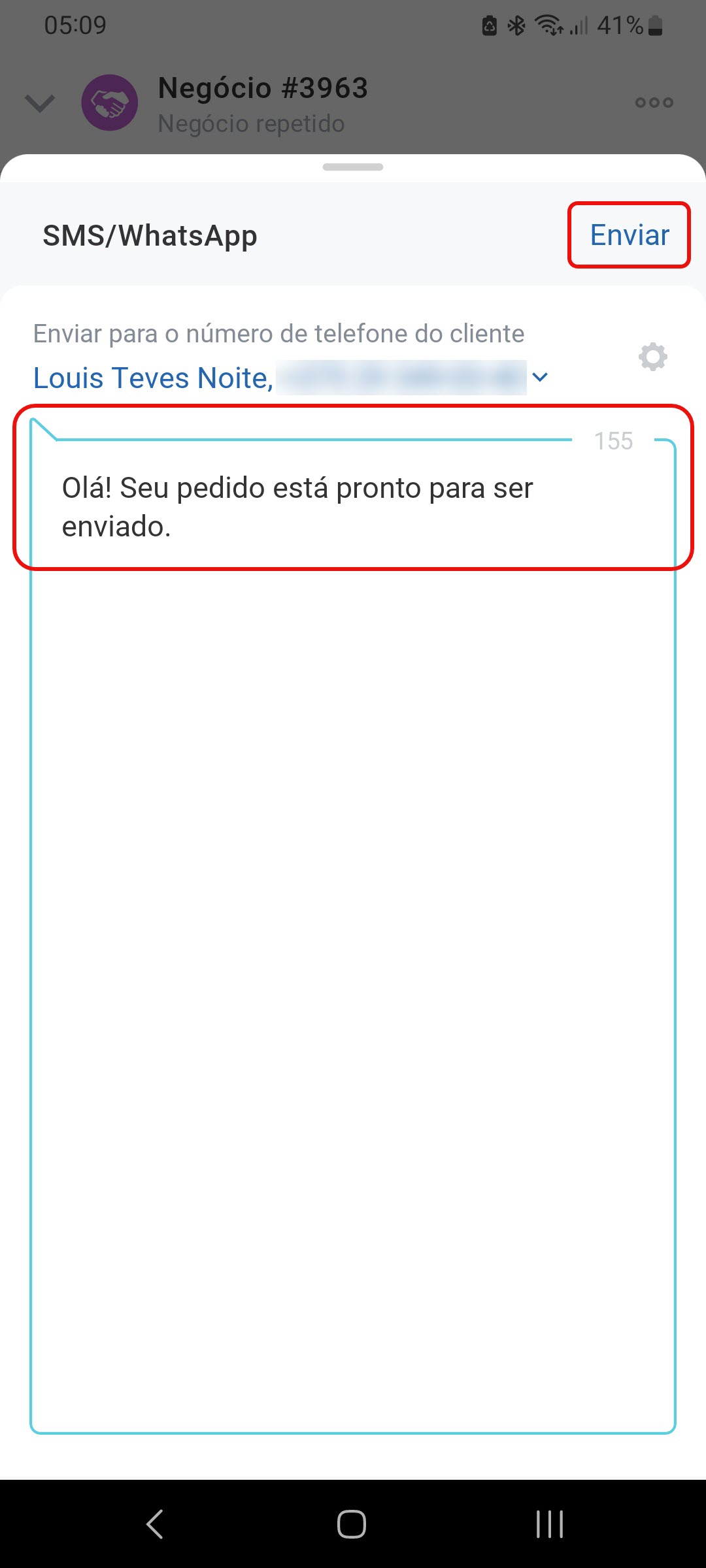Go back using the system back button
The image size is (706, 1568).
pos(155,1524)
